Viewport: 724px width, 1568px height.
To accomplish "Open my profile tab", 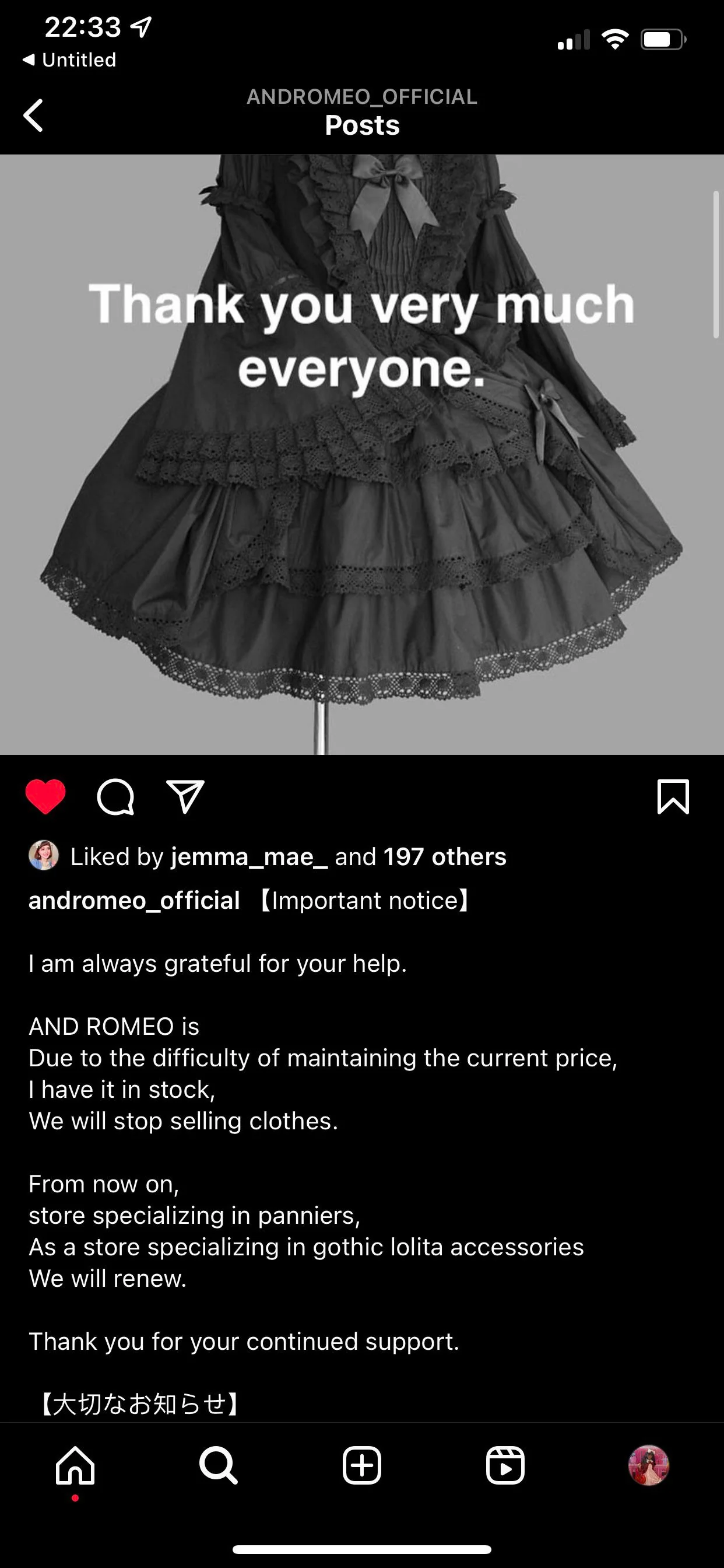I will pyautogui.click(x=649, y=1465).
